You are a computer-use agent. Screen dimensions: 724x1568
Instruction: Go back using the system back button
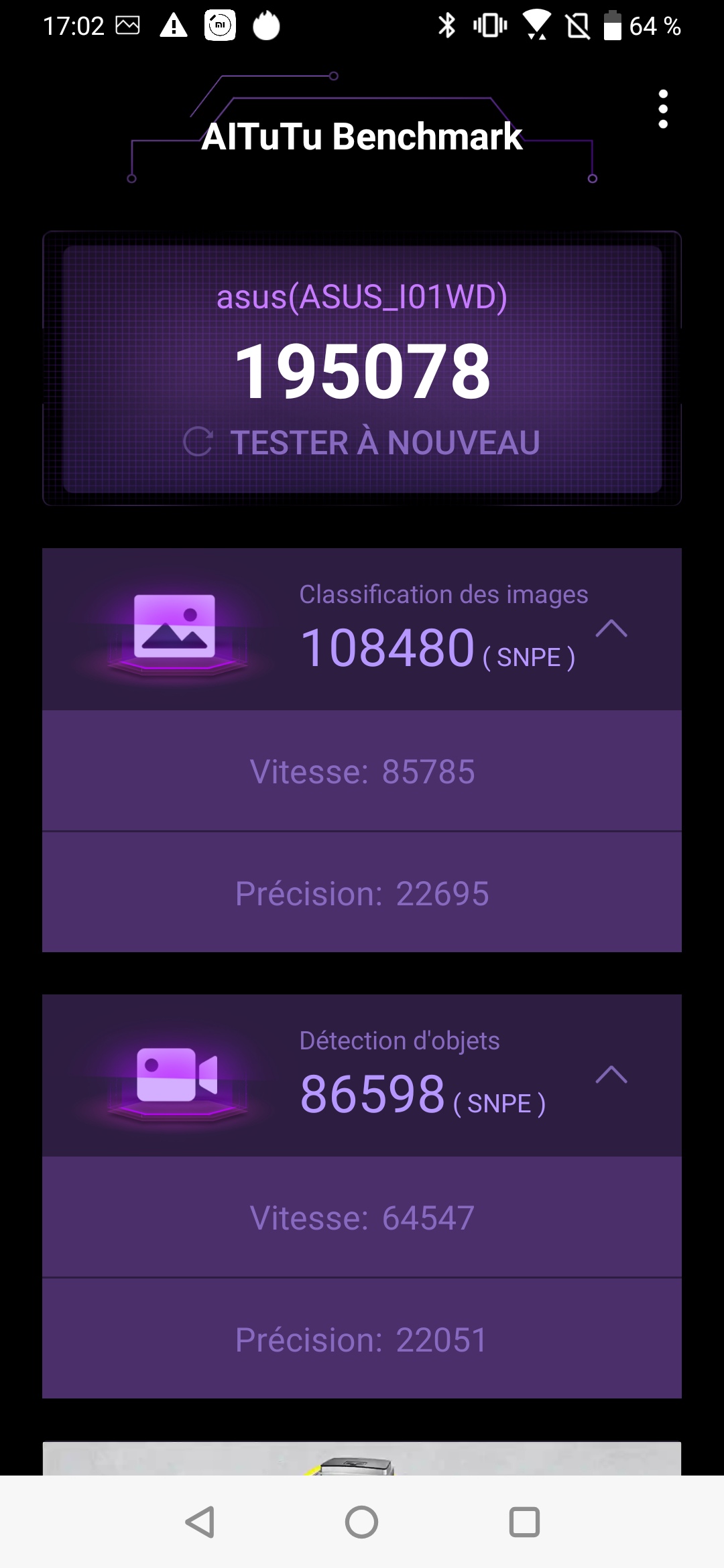pyautogui.click(x=200, y=1522)
